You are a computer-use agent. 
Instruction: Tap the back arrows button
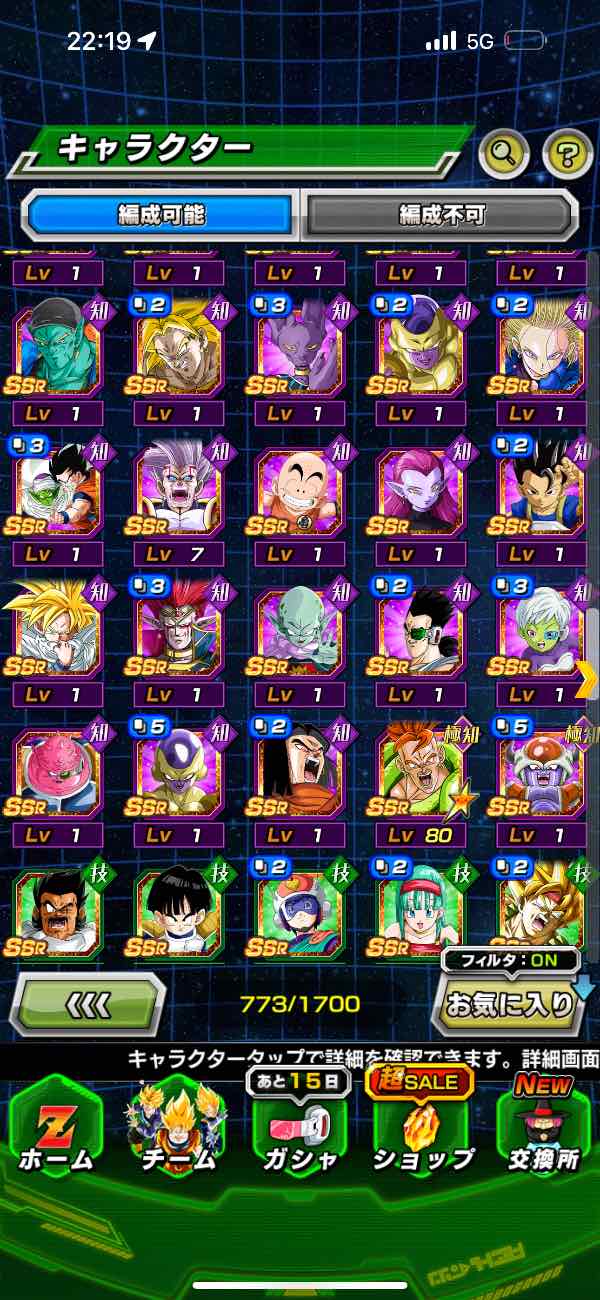tap(89, 1004)
